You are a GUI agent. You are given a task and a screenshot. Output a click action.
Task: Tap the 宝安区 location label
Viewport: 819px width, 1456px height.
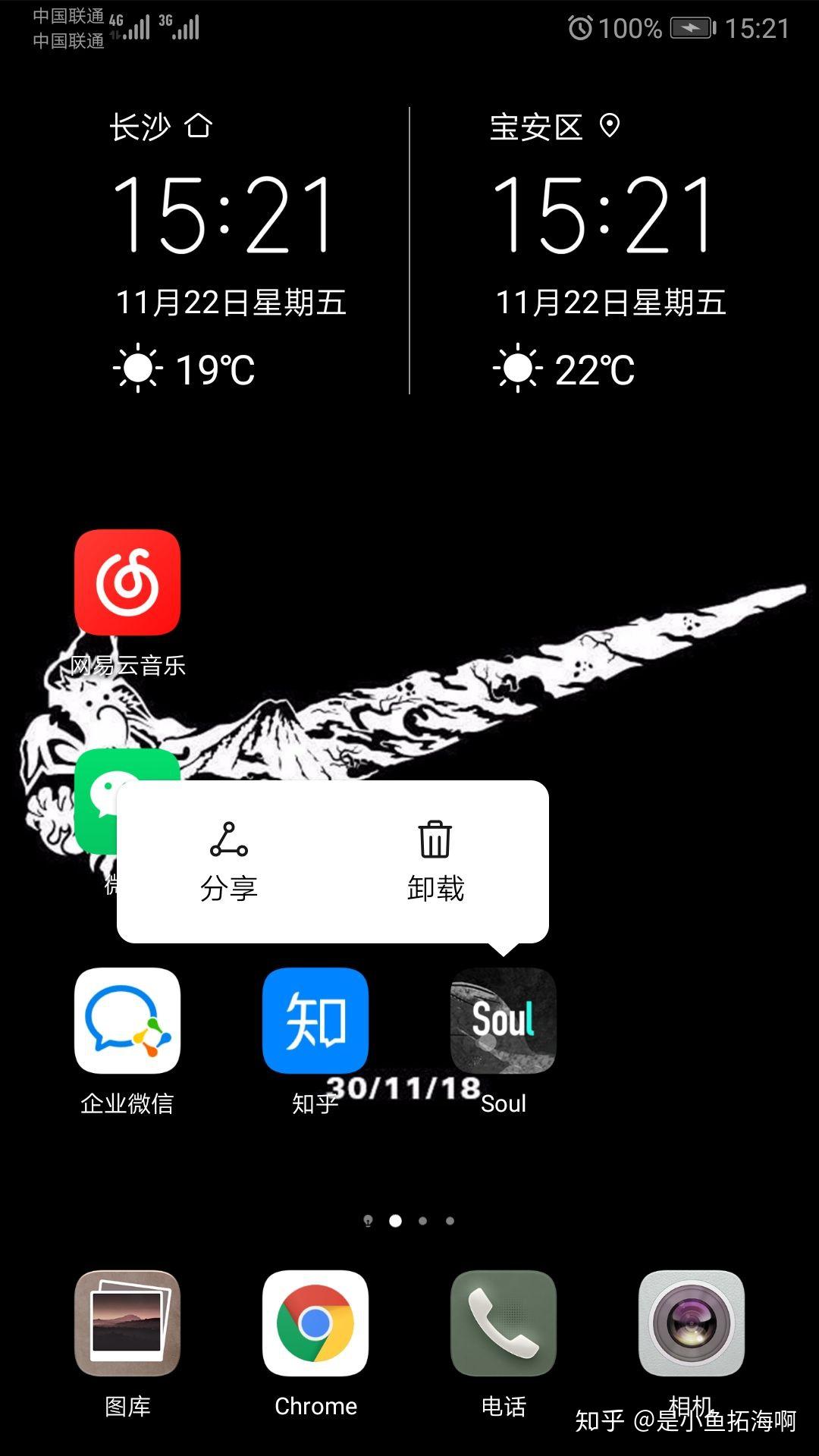535,127
